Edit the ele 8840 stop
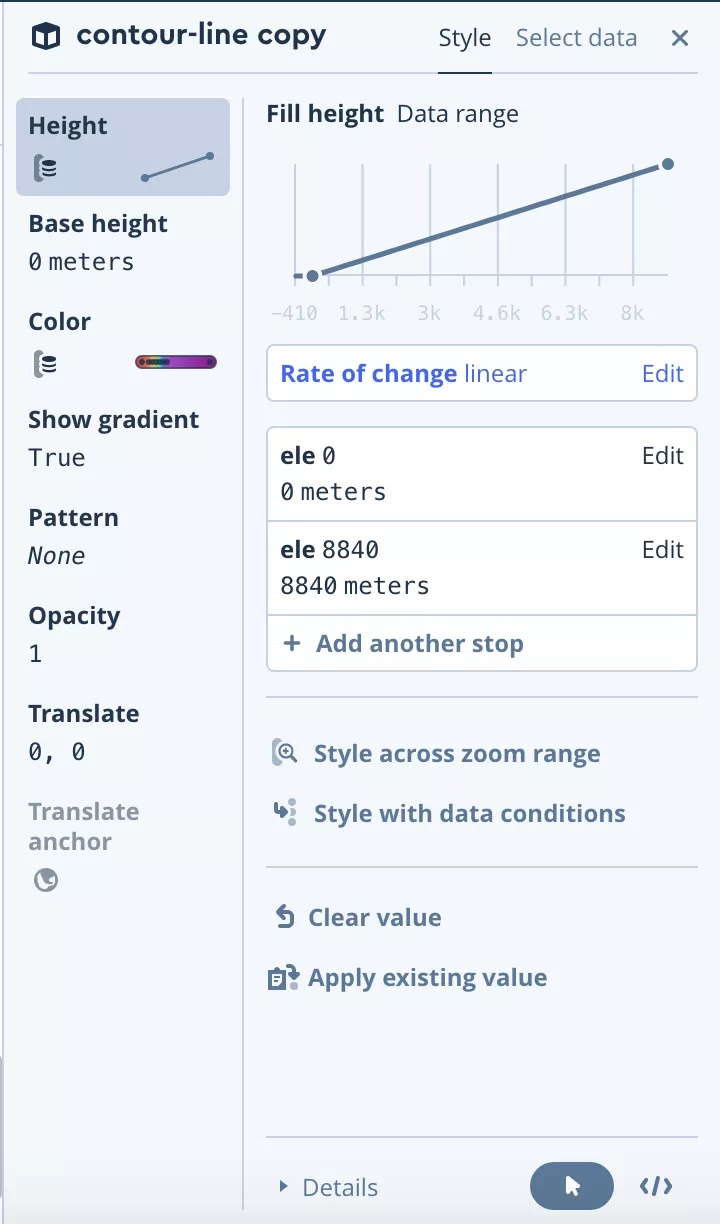 click(x=662, y=550)
